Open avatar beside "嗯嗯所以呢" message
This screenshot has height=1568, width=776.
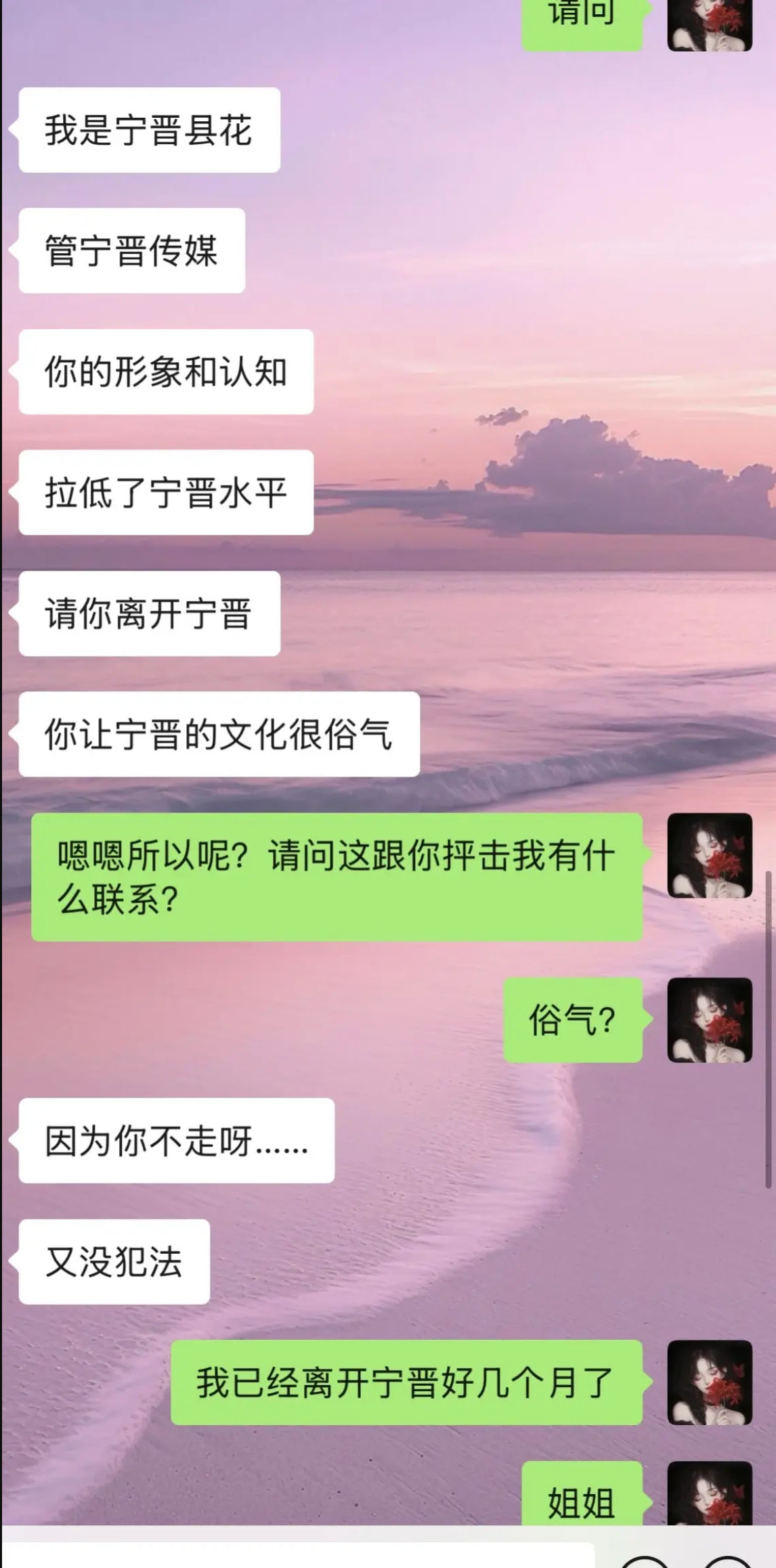click(710, 856)
